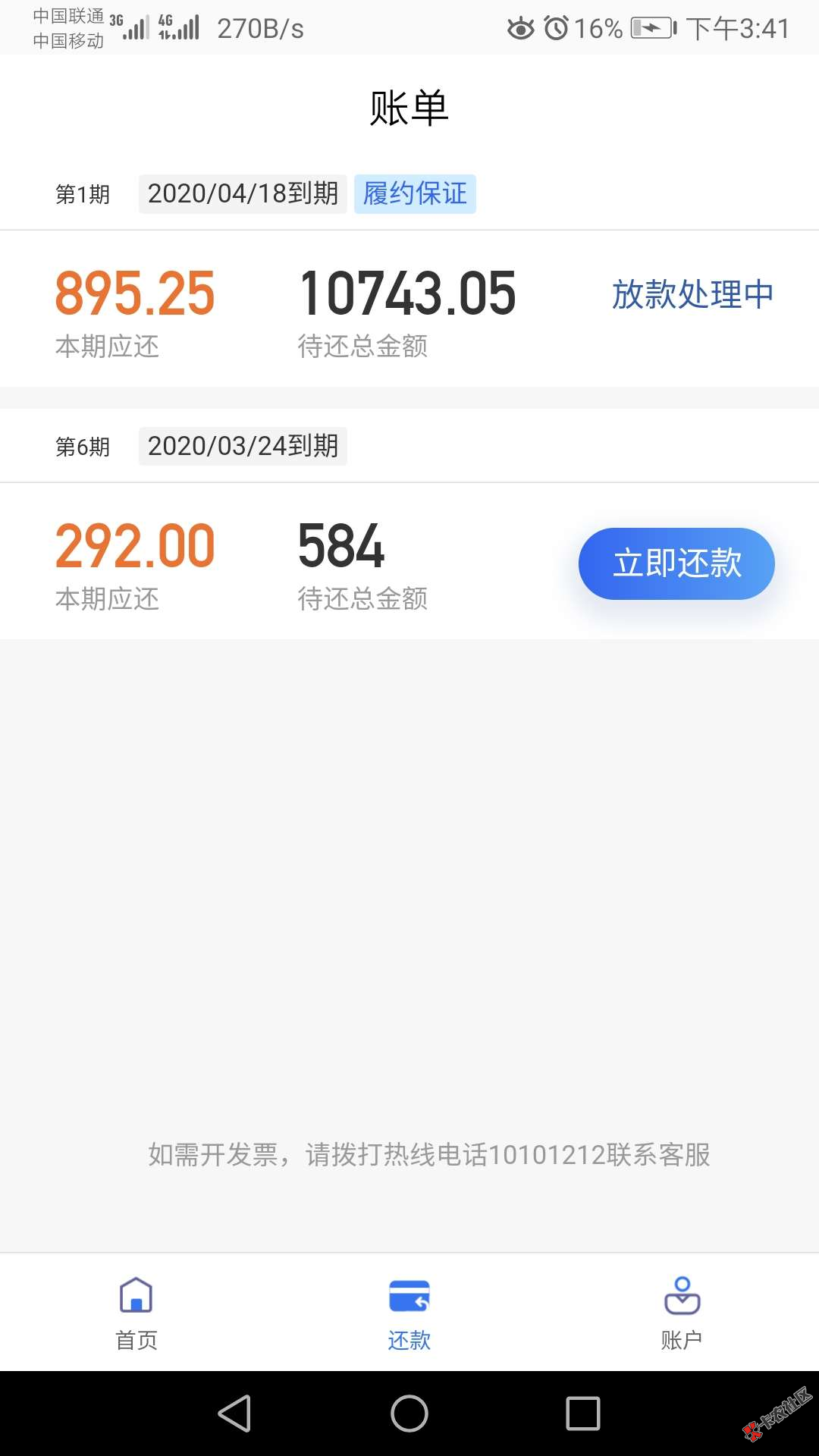Open the 第1期 bill due 2020/04/18
Image resolution: width=819 pixels, height=1456 pixels.
tap(409, 307)
